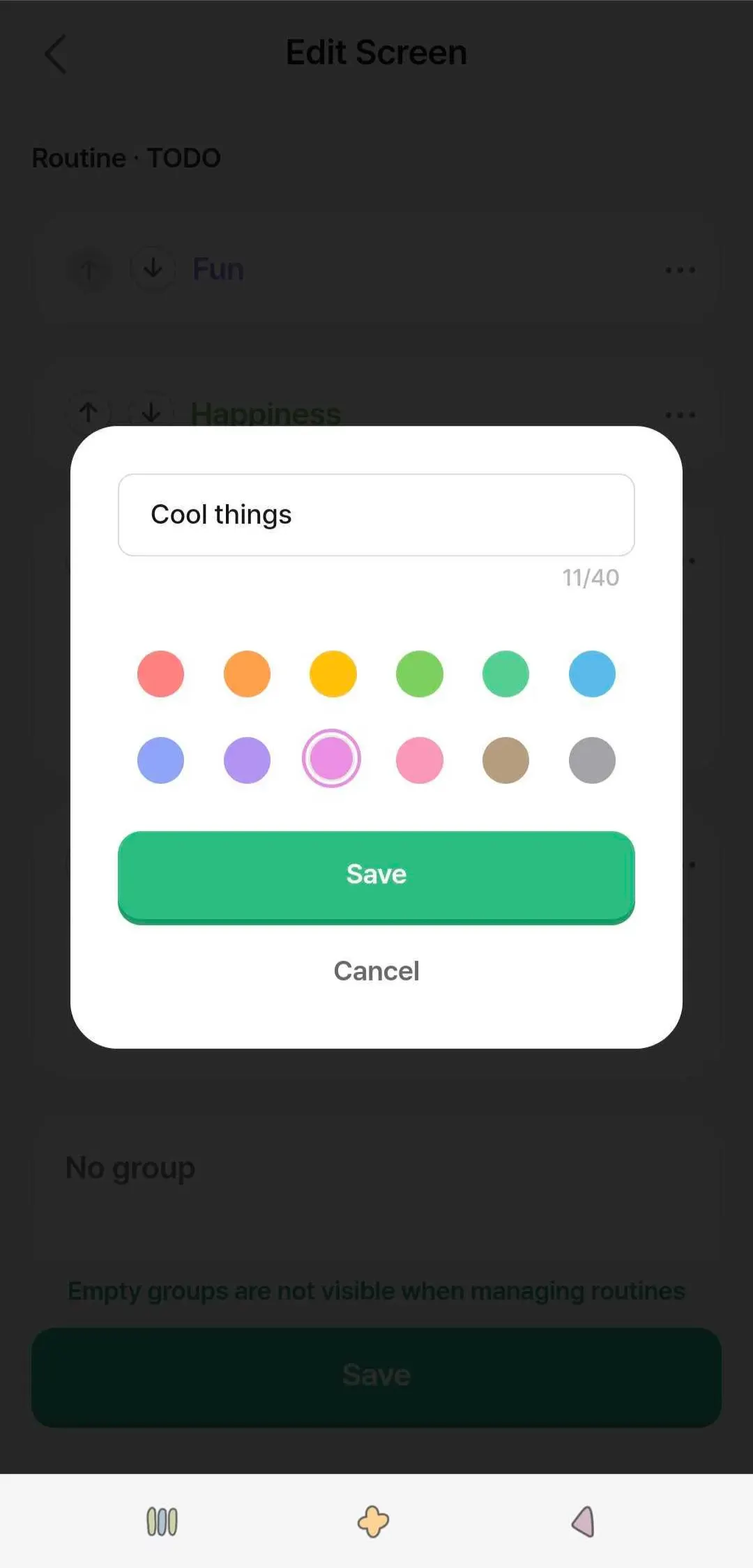Image resolution: width=753 pixels, height=1568 pixels.
Task: Save the group from the dialog
Action: [376, 876]
